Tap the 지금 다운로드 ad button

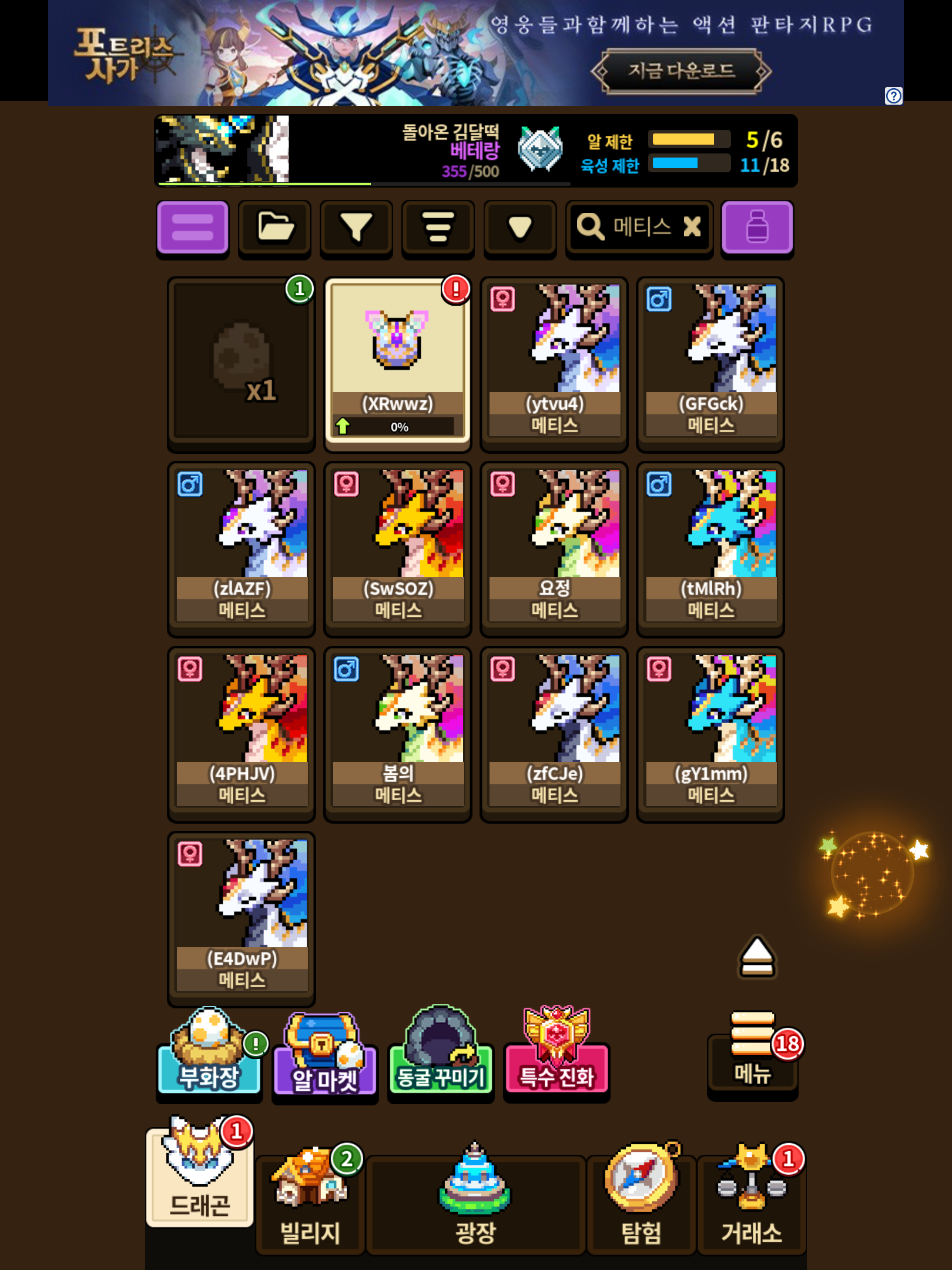[681, 71]
